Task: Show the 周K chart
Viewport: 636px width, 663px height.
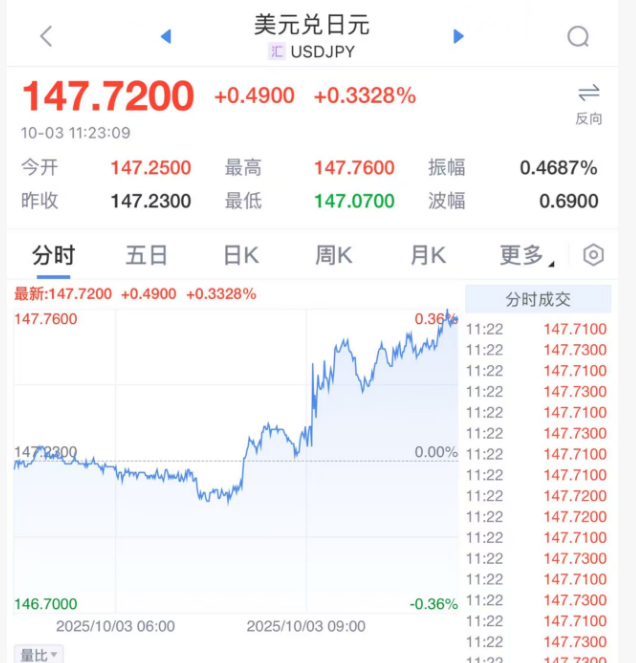Action: (x=334, y=256)
